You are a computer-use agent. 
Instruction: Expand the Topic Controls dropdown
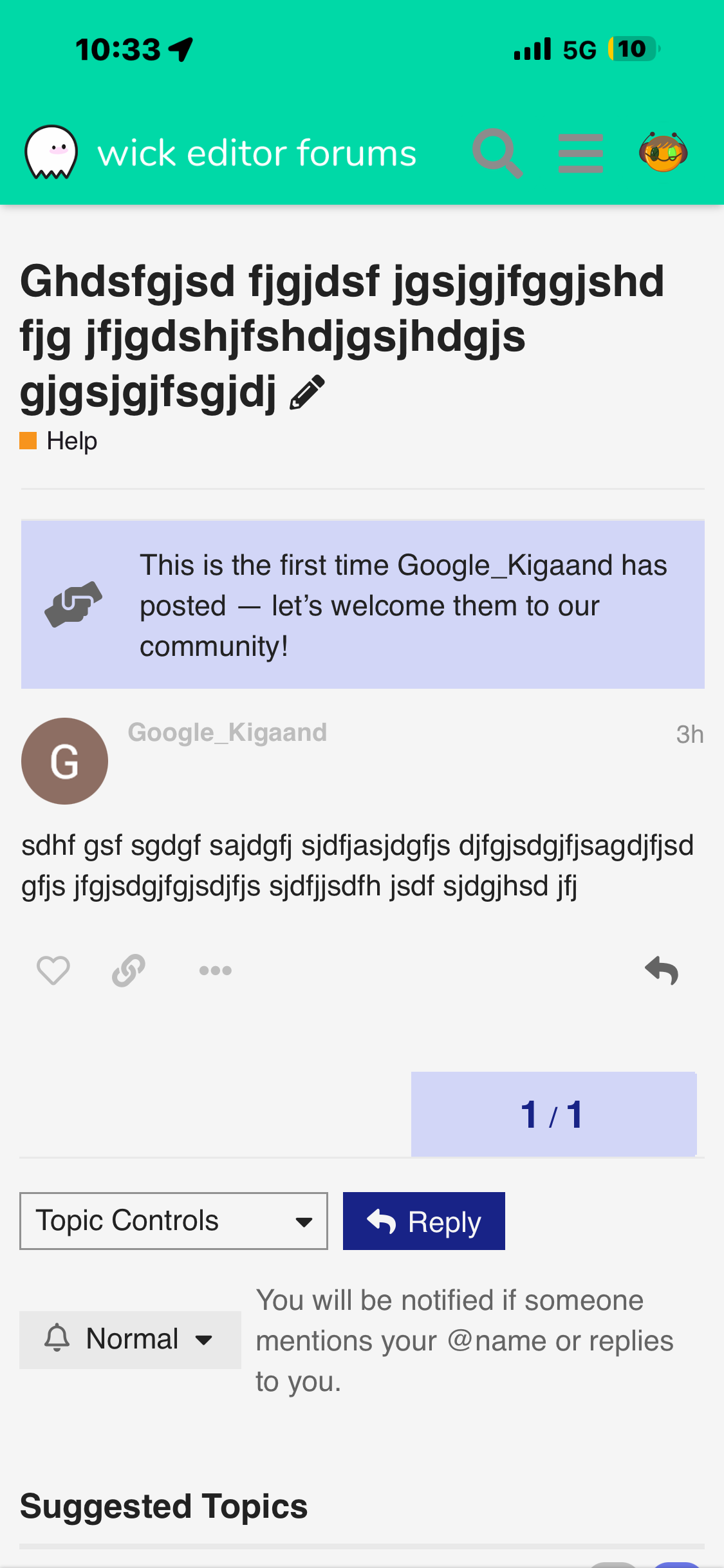174,1221
